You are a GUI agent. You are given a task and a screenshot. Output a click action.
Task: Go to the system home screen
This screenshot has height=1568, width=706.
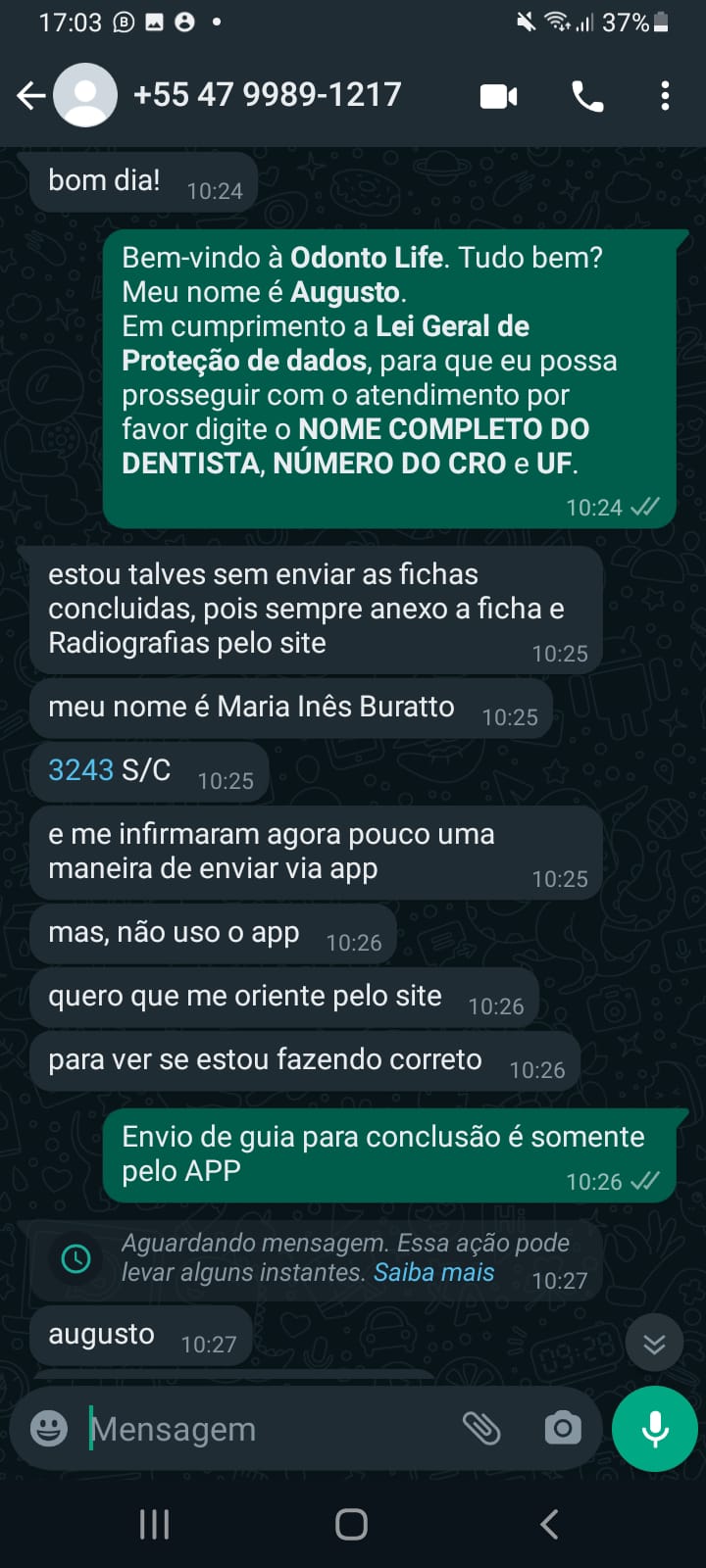pyautogui.click(x=352, y=1524)
